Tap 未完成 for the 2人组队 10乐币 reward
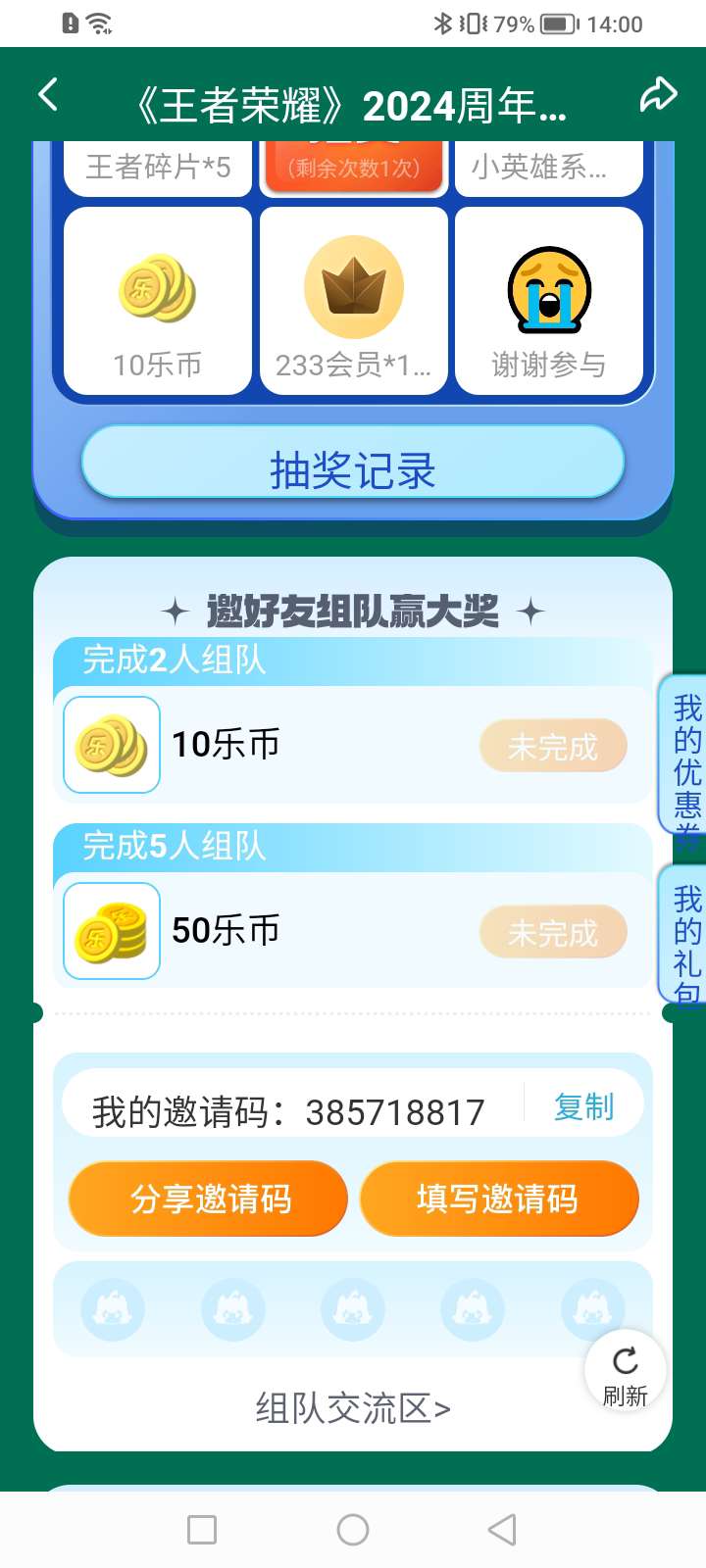 (552, 747)
